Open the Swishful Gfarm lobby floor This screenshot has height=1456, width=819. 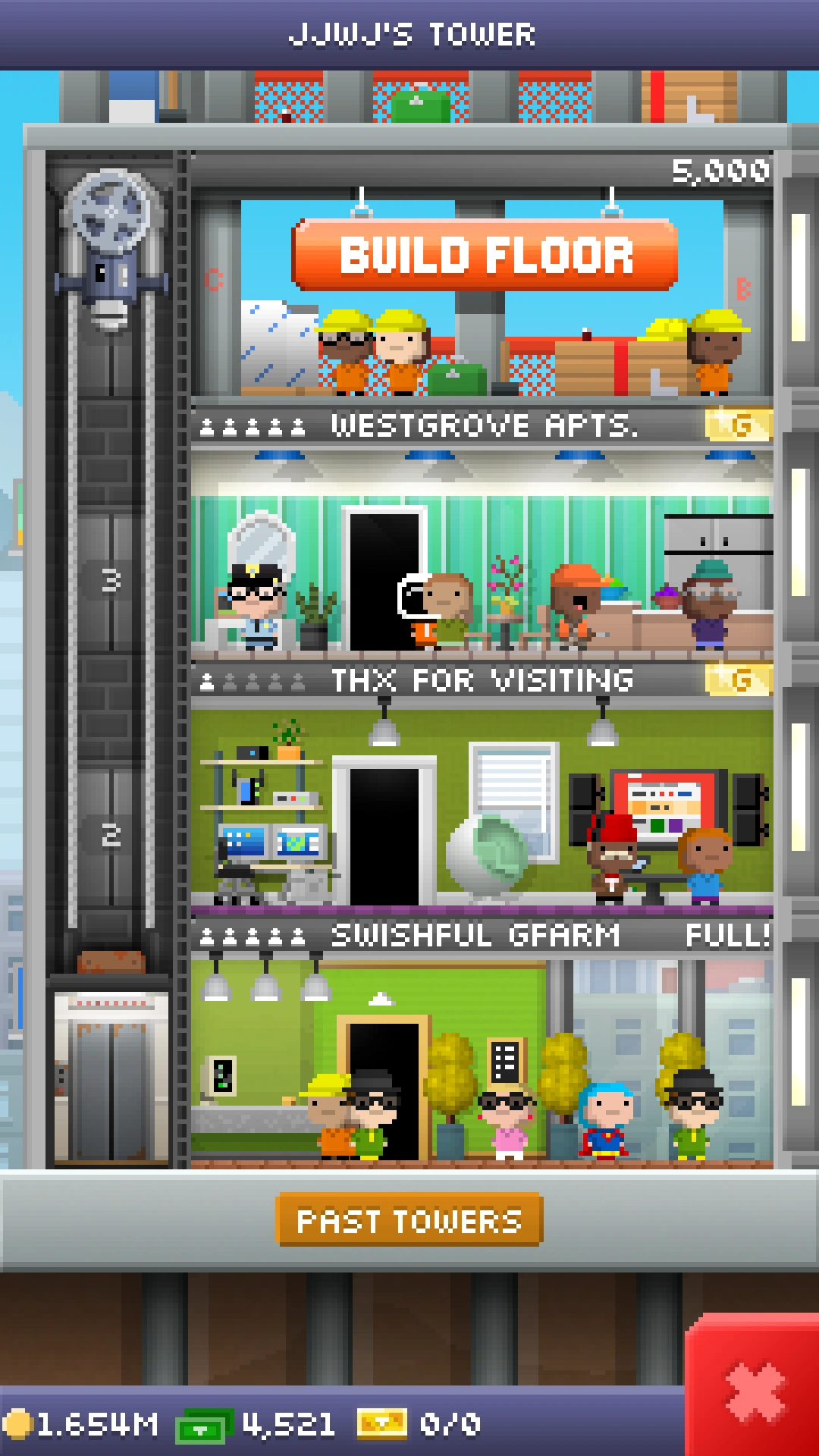[482, 1062]
